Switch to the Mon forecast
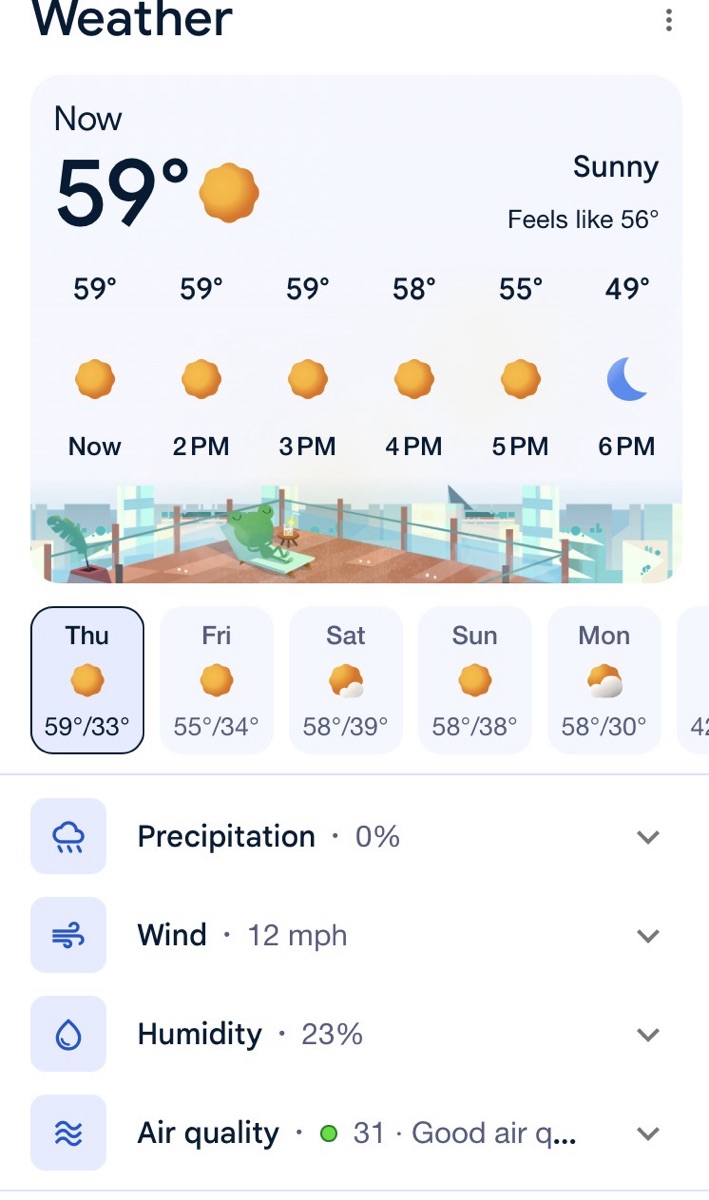Screen dimensions: 709x1200 click(604, 680)
